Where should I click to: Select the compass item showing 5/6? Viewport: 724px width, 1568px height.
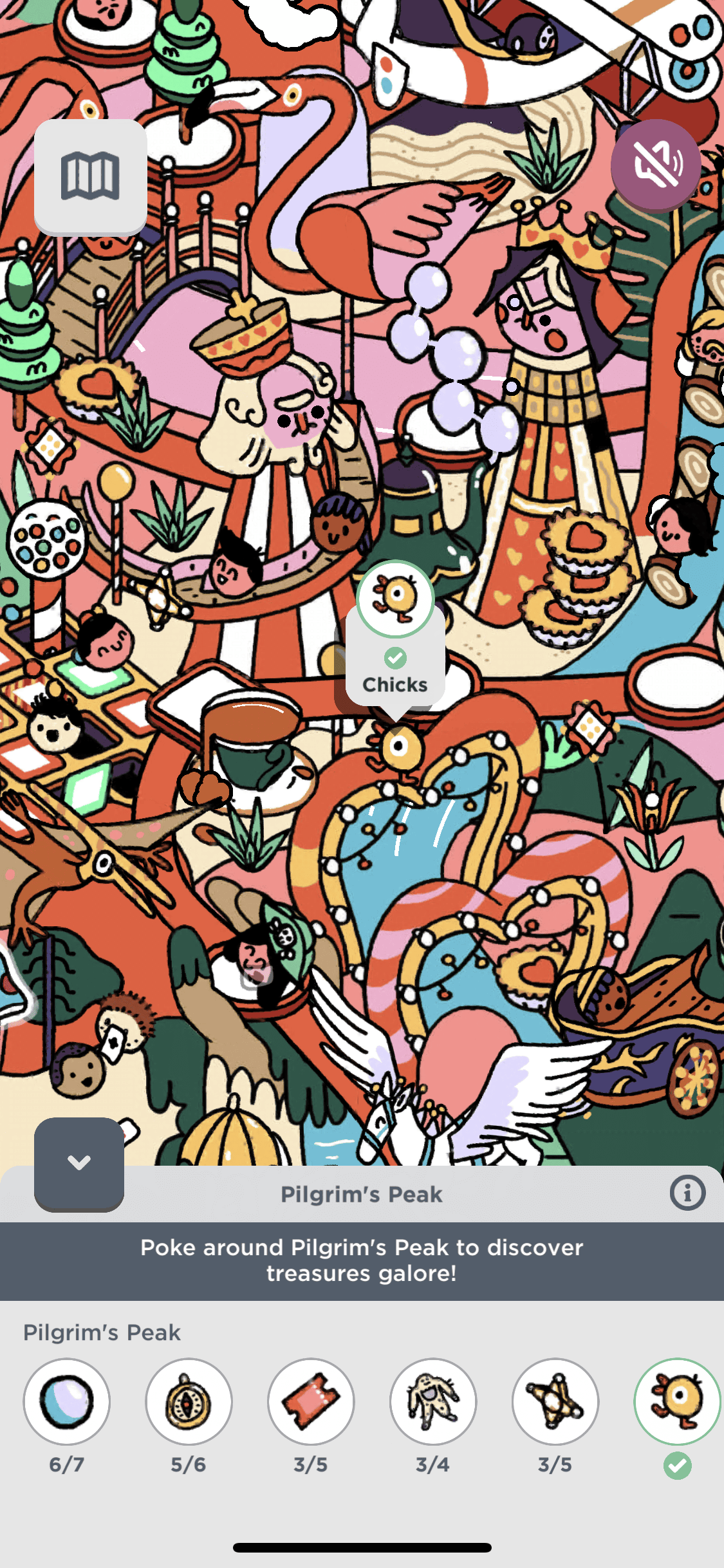[x=189, y=1401]
